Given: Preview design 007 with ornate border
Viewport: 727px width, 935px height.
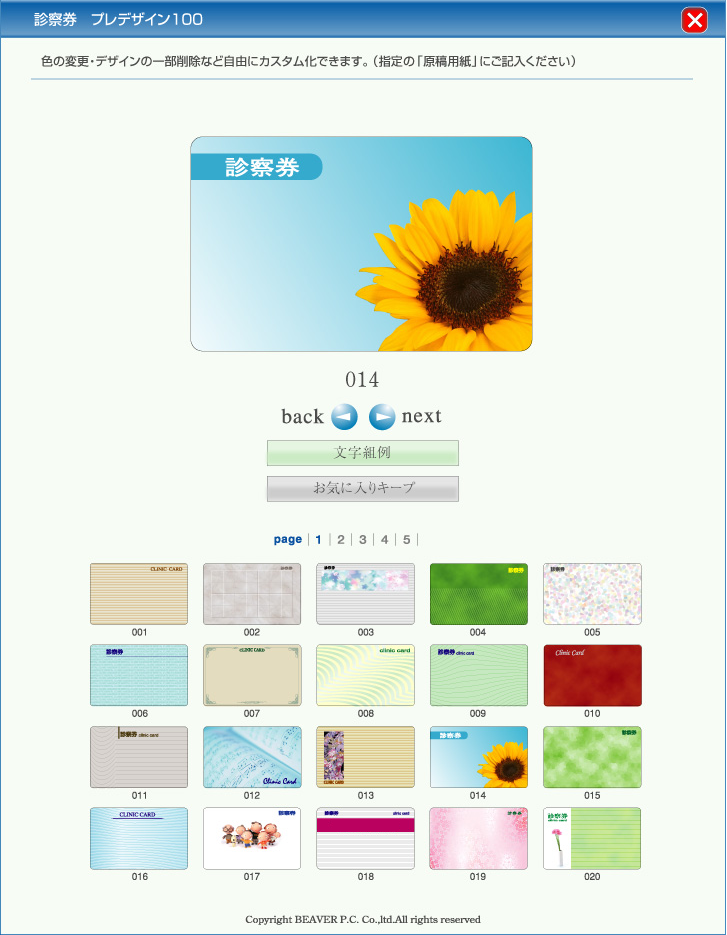Looking at the screenshot, I should (x=252, y=675).
